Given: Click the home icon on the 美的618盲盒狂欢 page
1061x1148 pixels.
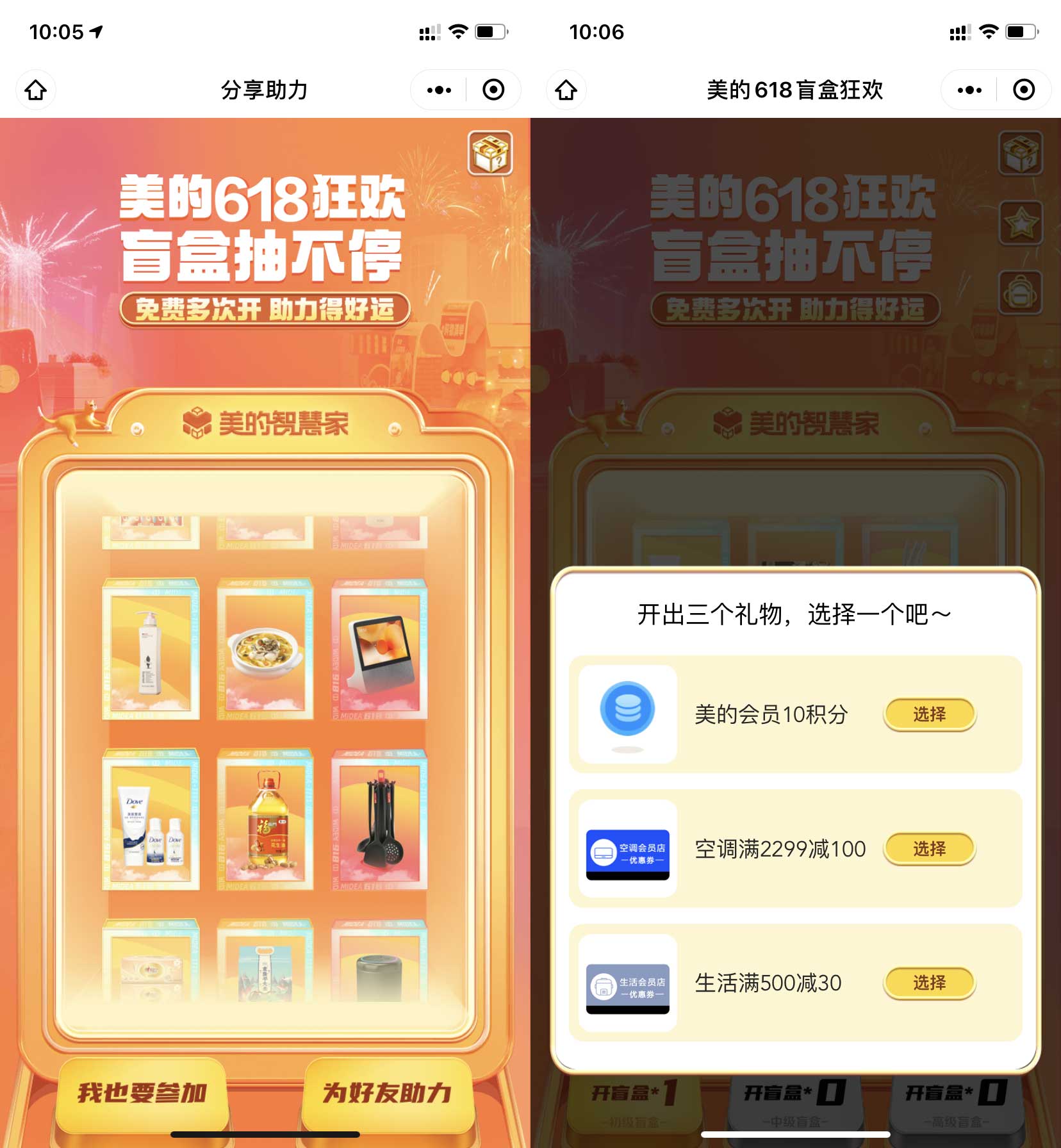Looking at the screenshot, I should click(566, 90).
